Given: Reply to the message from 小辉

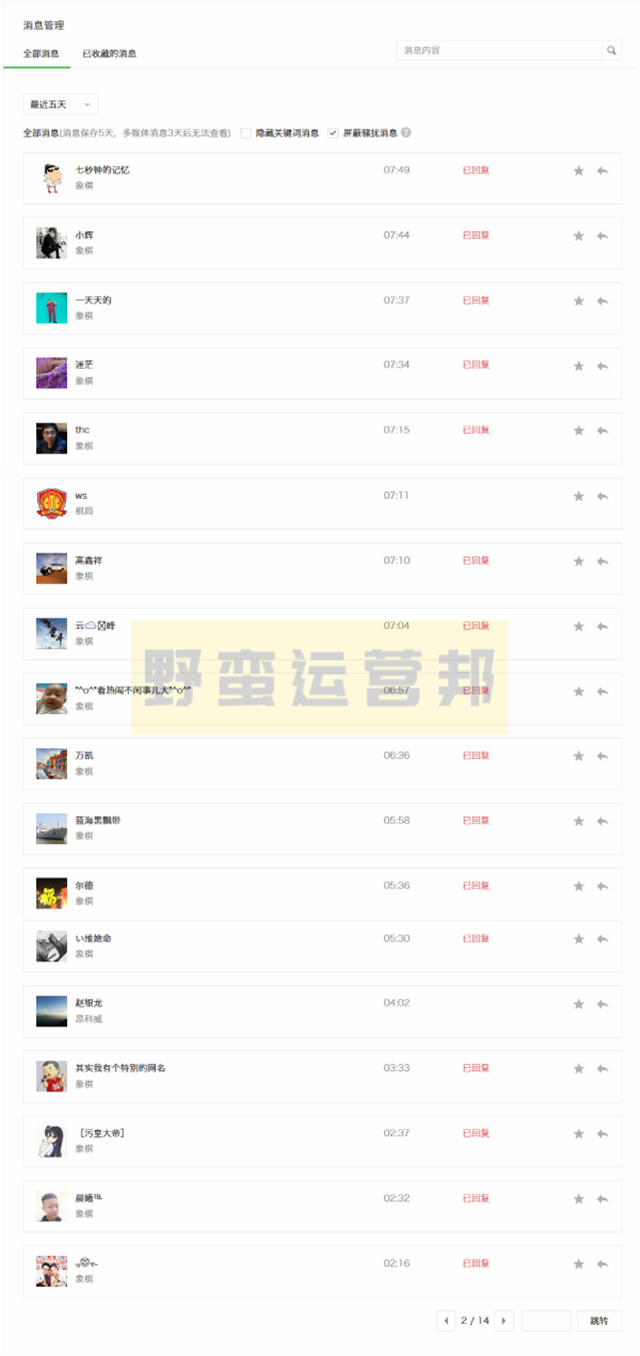Looking at the screenshot, I should click(602, 236).
